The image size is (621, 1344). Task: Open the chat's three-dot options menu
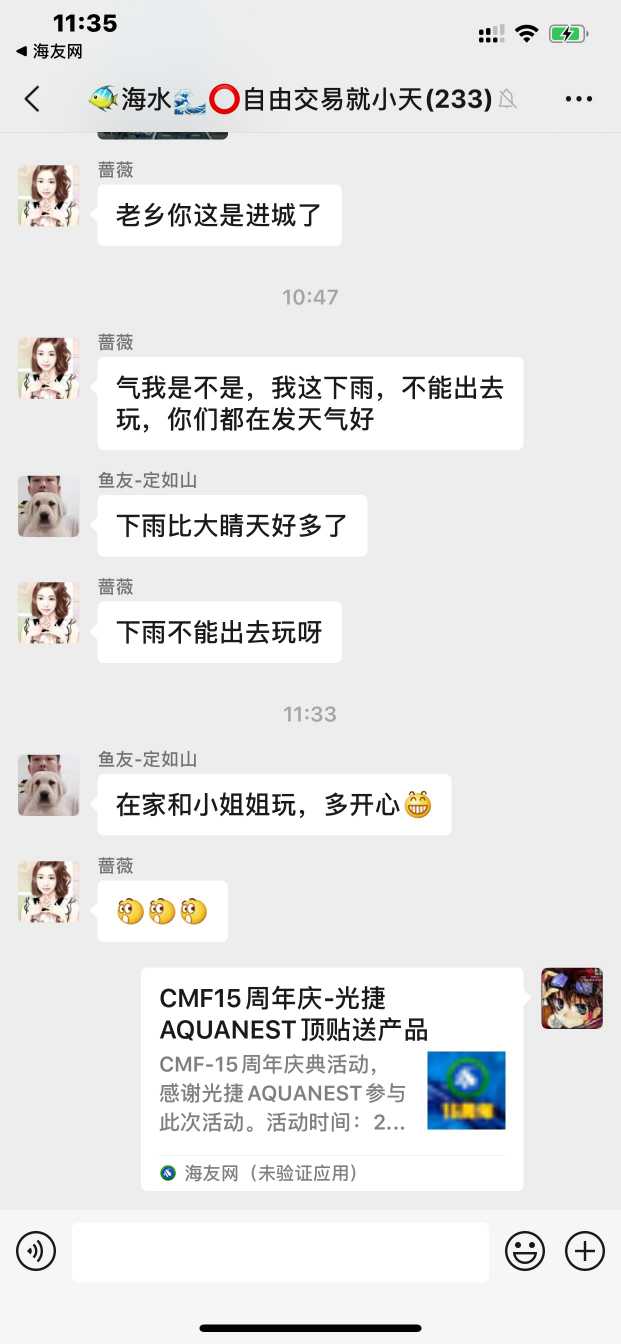pos(579,99)
